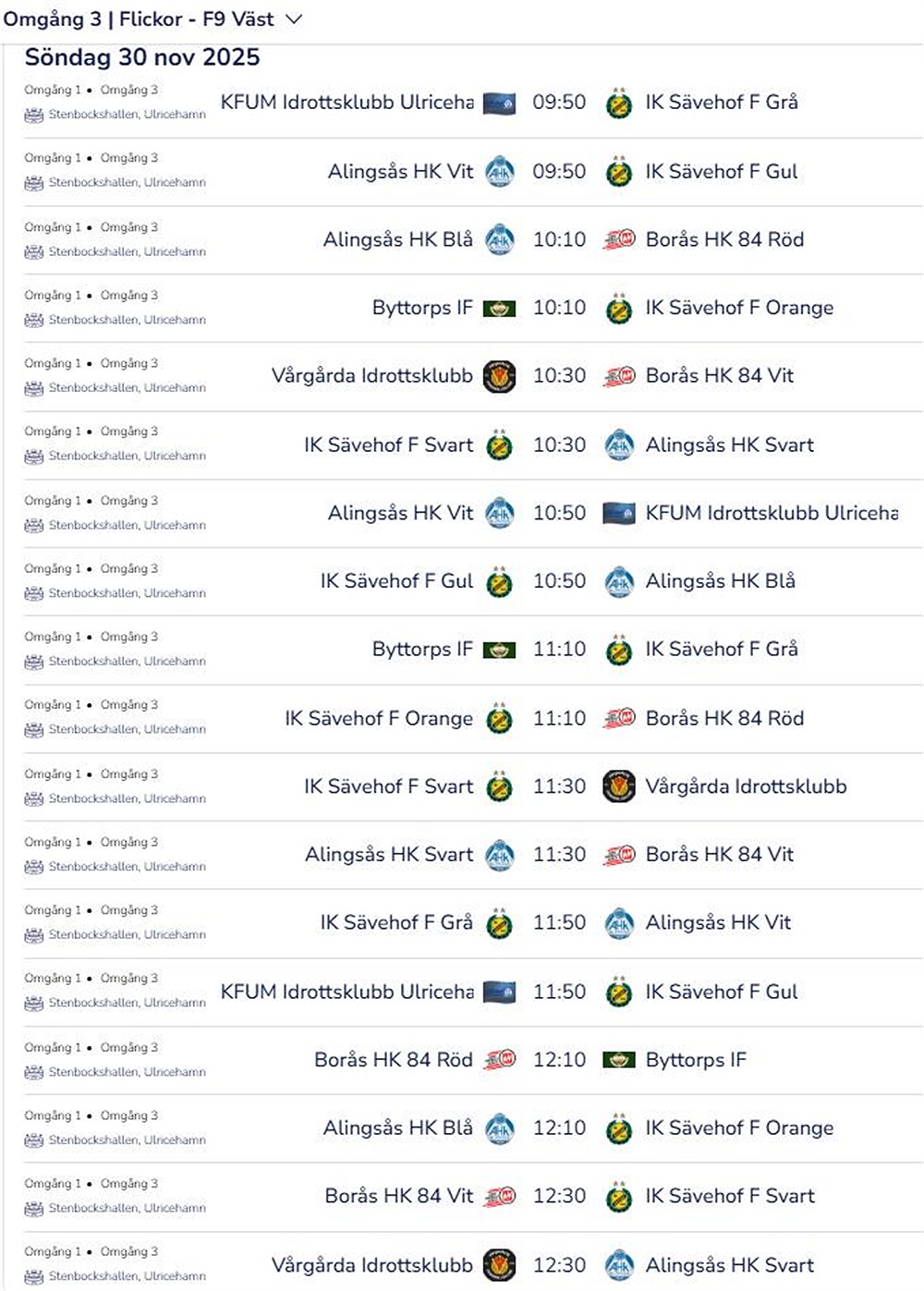Viewport: 924px width, 1291px height.
Task: Open Alingsås HK Vit vs IK Sävehof F Gul
Action: 558,172
